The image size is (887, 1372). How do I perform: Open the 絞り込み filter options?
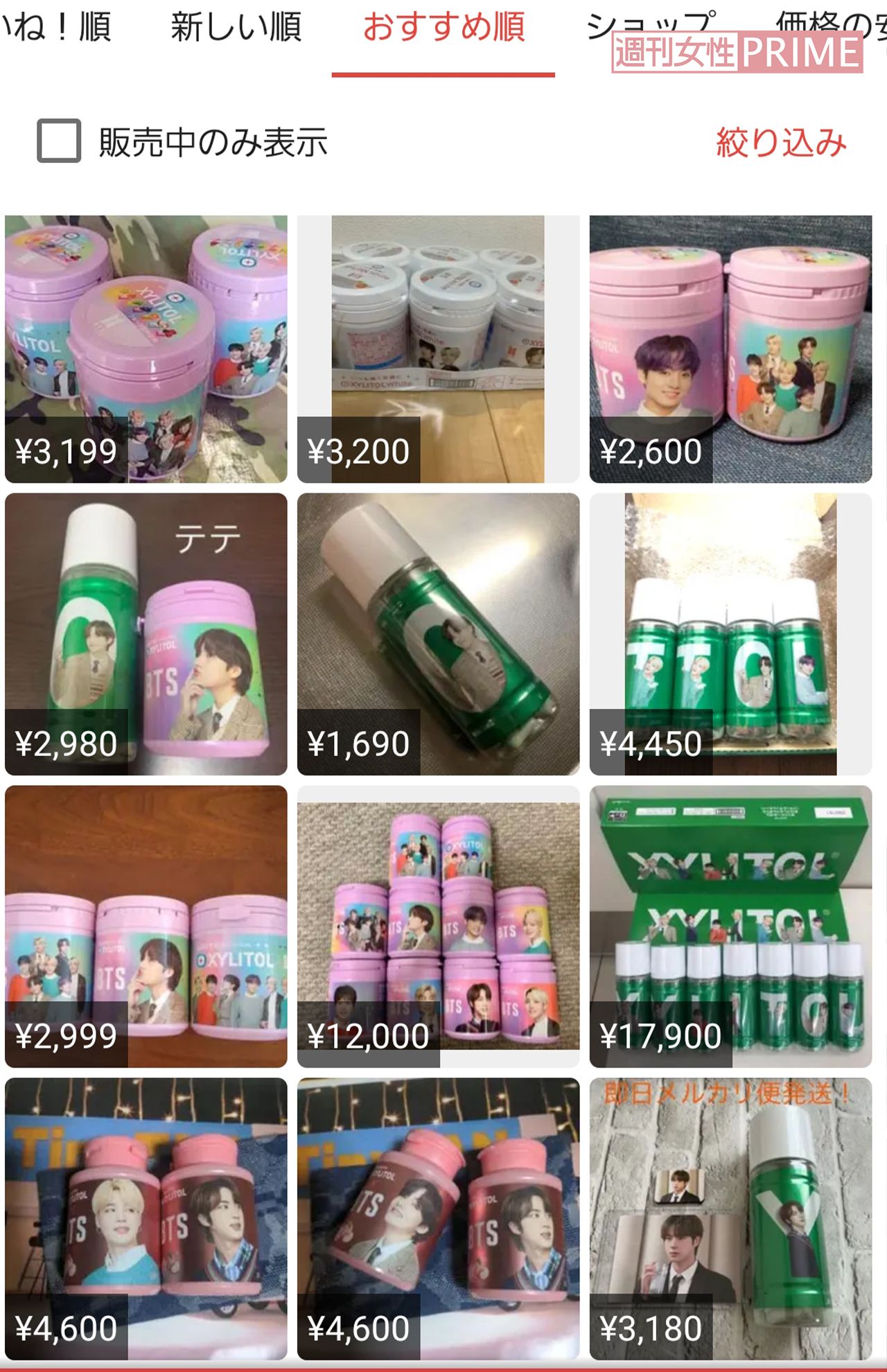coord(781,143)
